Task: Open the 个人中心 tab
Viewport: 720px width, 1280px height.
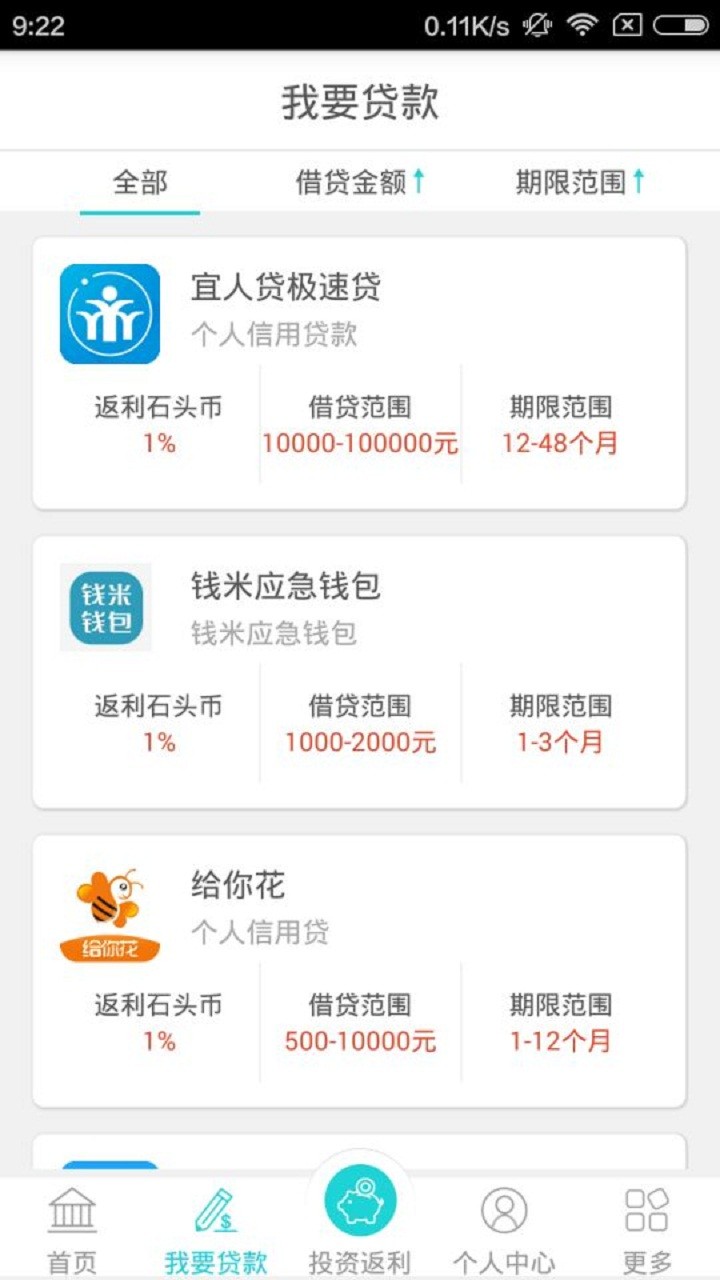Action: (x=504, y=1230)
